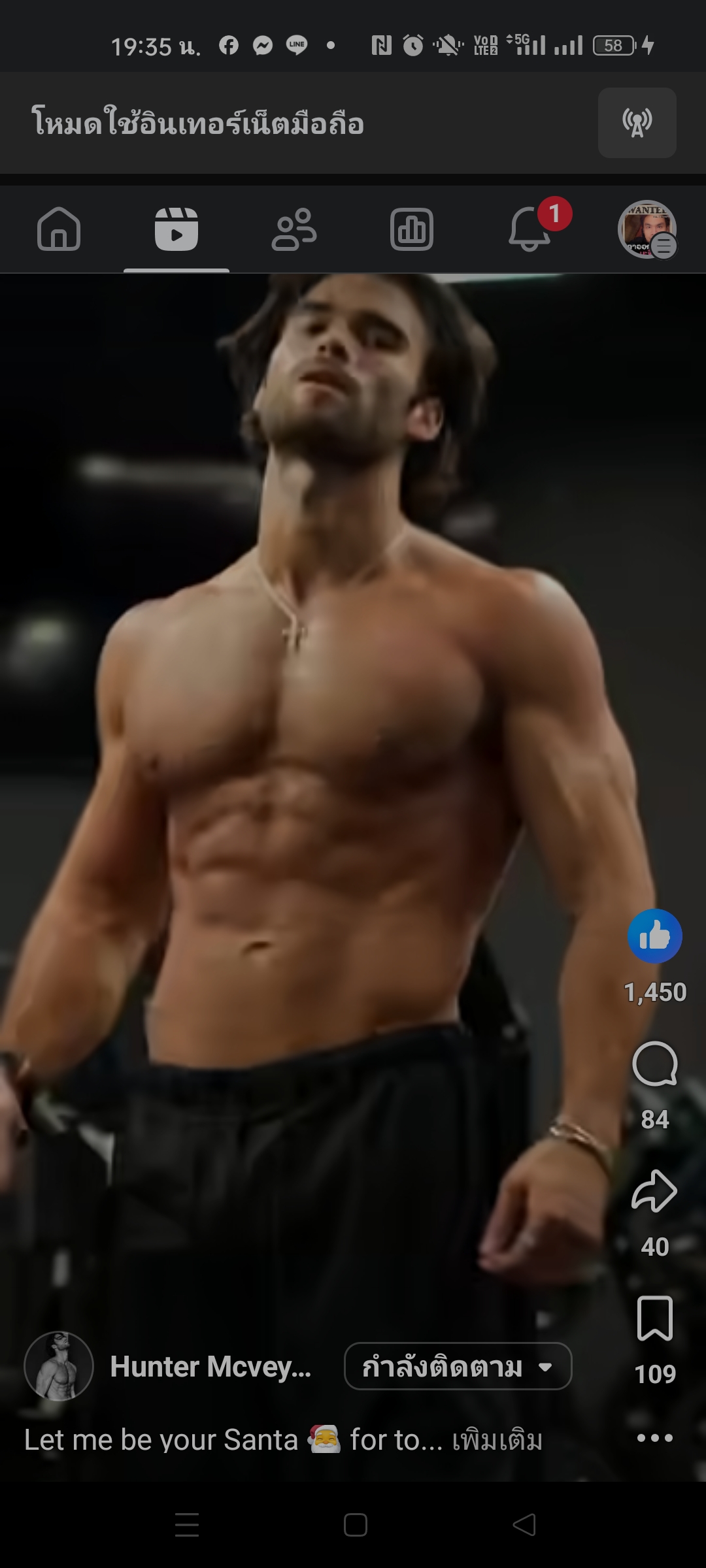
Task: Open the three-dot more options
Action: 654,1437
